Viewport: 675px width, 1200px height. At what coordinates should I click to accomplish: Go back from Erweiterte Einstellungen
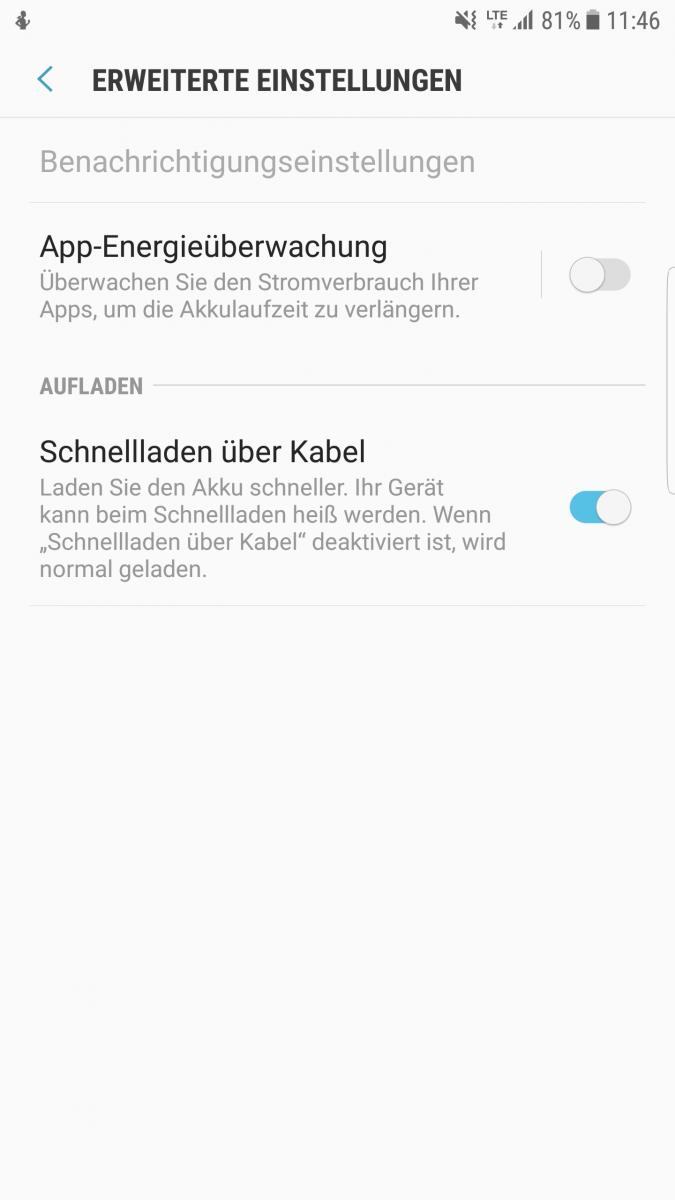[45, 80]
